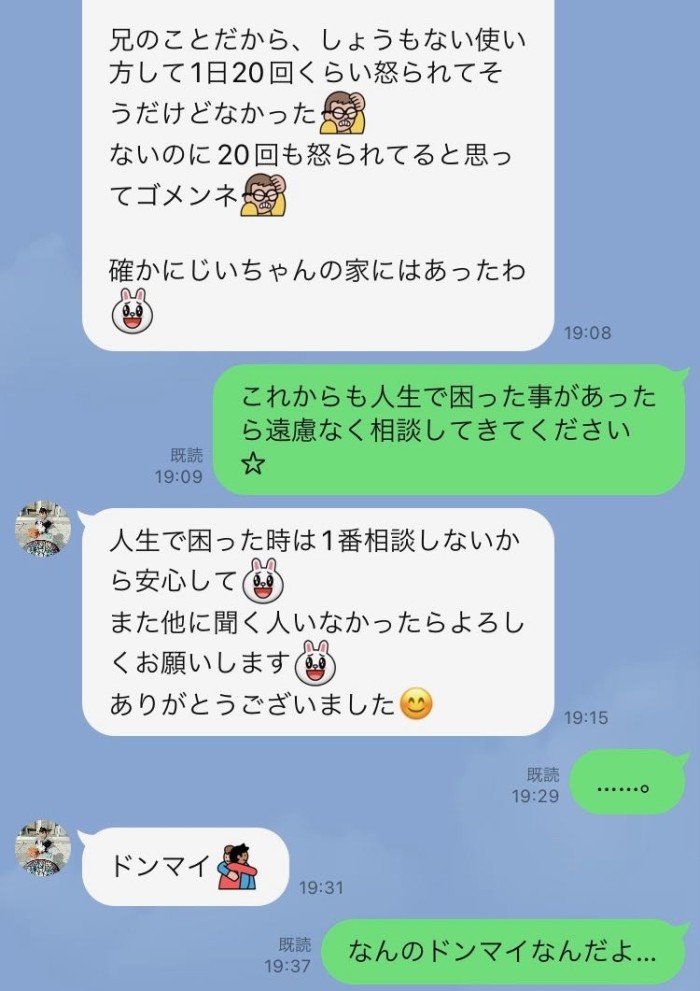
Task: Tap the profile picture next to ドンマイ
Action: pyautogui.click(x=43, y=849)
